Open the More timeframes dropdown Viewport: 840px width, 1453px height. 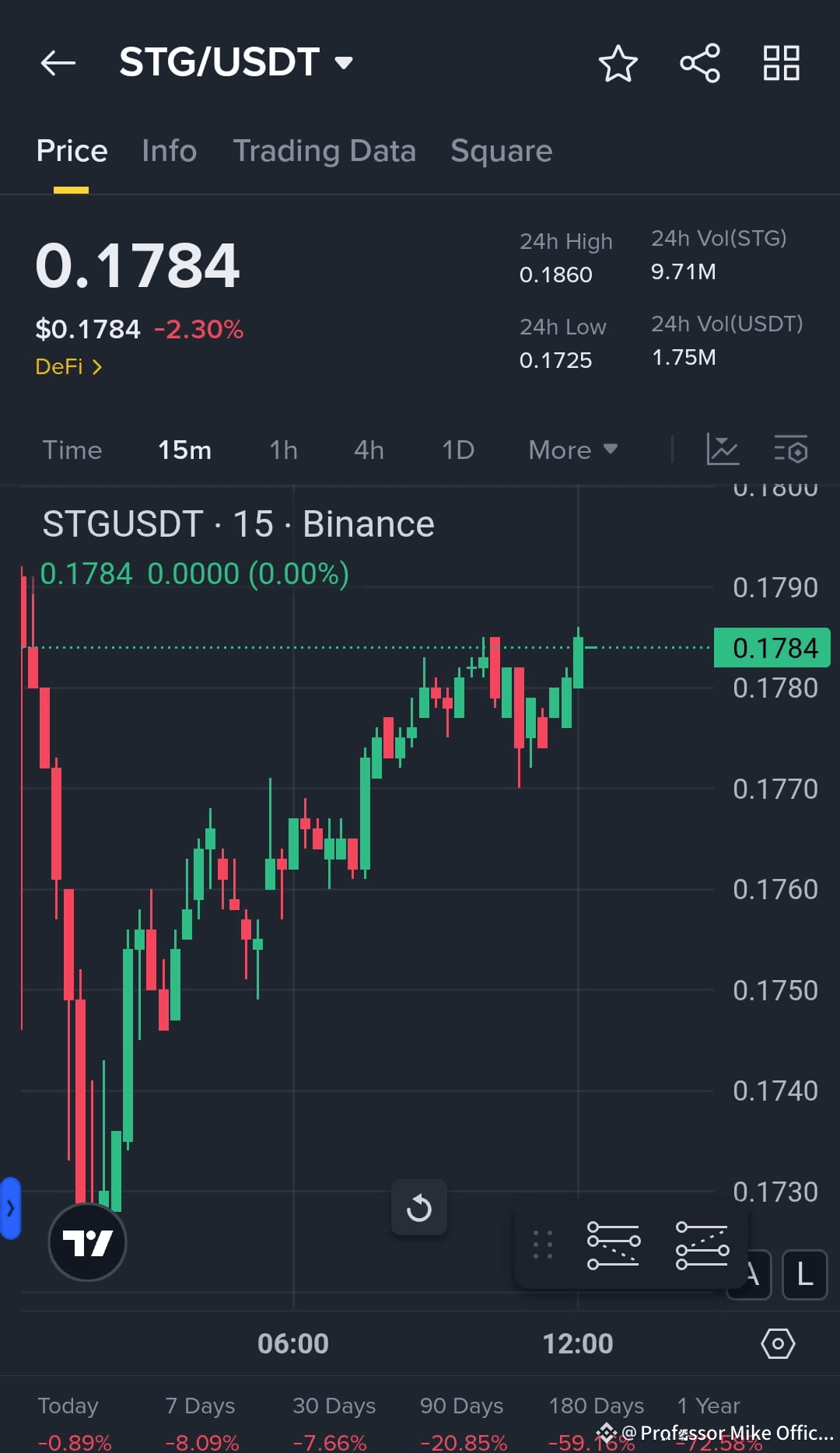pyautogui.click(x=572, y=450)
